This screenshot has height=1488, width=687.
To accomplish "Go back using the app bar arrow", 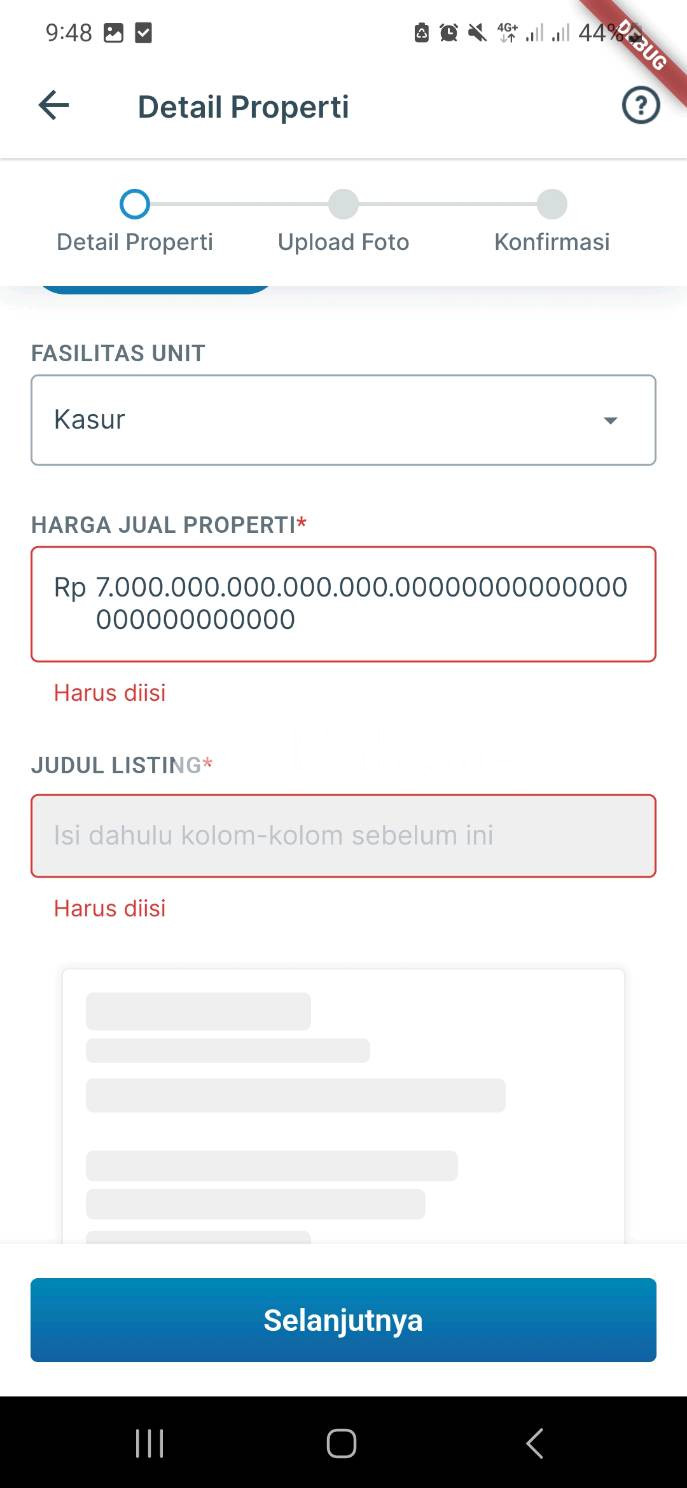I will 53,106.
